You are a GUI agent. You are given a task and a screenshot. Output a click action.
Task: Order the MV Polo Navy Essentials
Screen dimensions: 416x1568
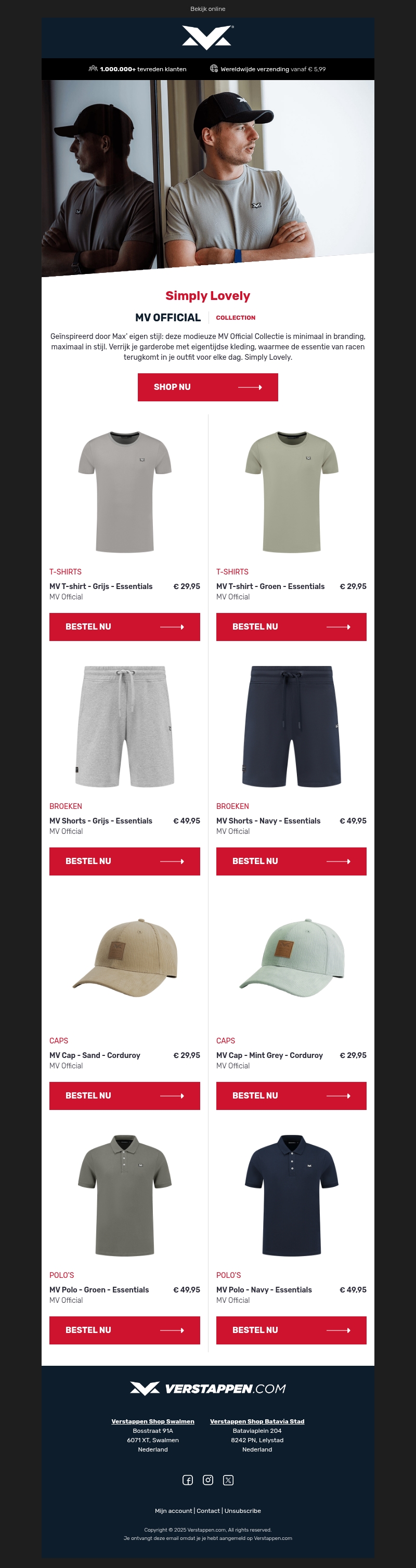(x=291, y=1329)
